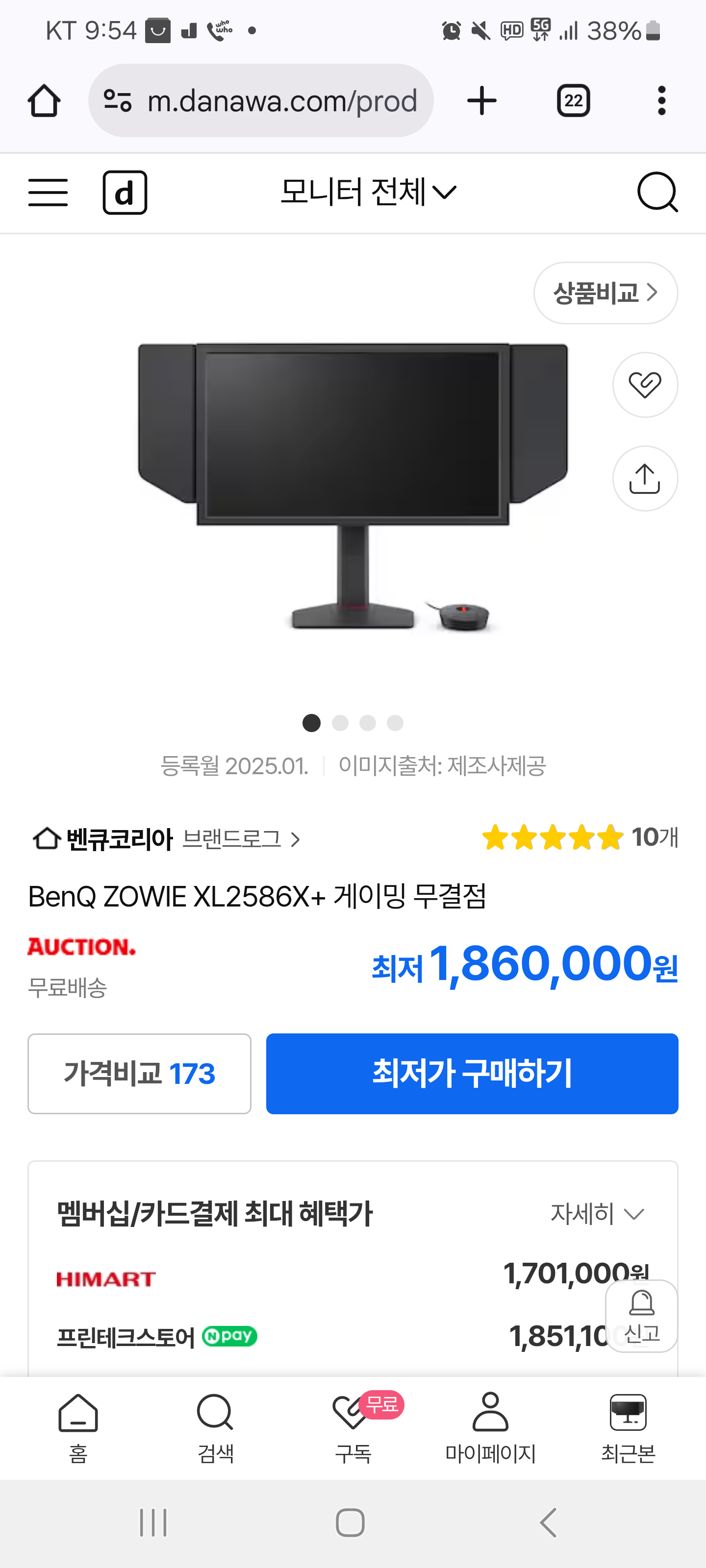Open the hamburger menu
The height and width of the screenshot is (1568, 706).
click(48, 193)
